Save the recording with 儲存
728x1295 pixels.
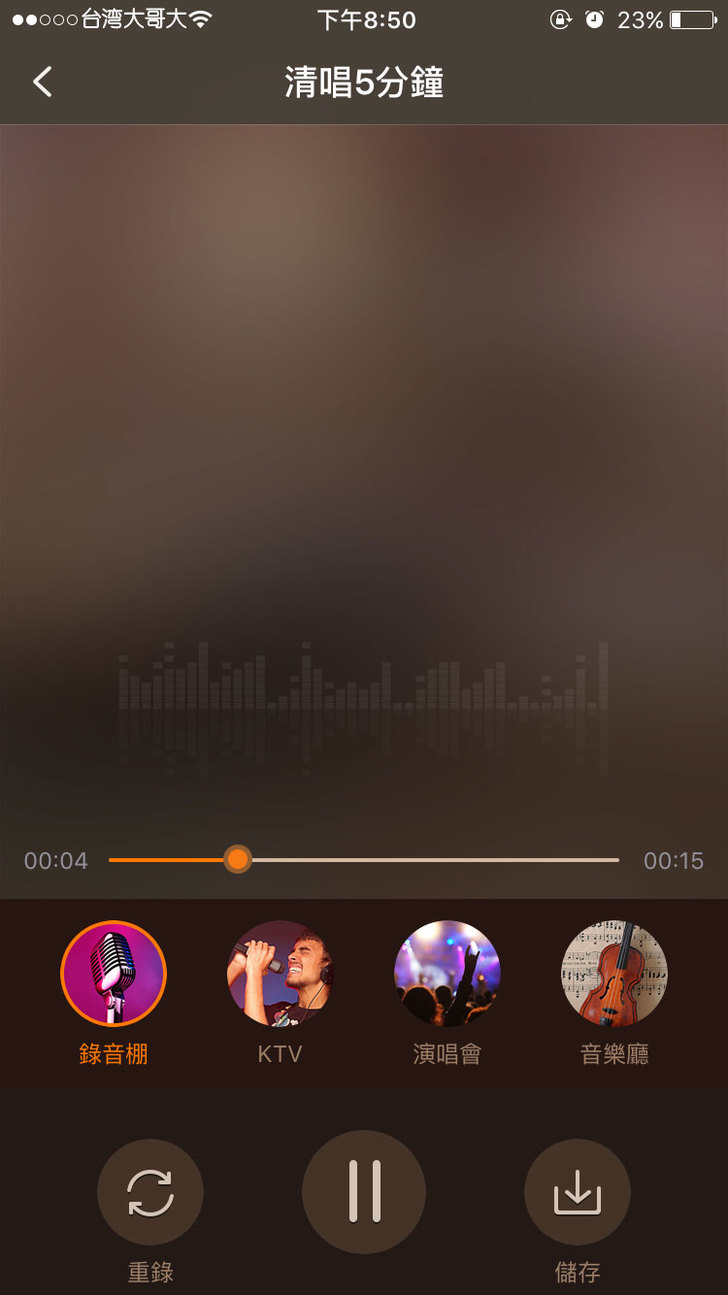(577, 1192)
